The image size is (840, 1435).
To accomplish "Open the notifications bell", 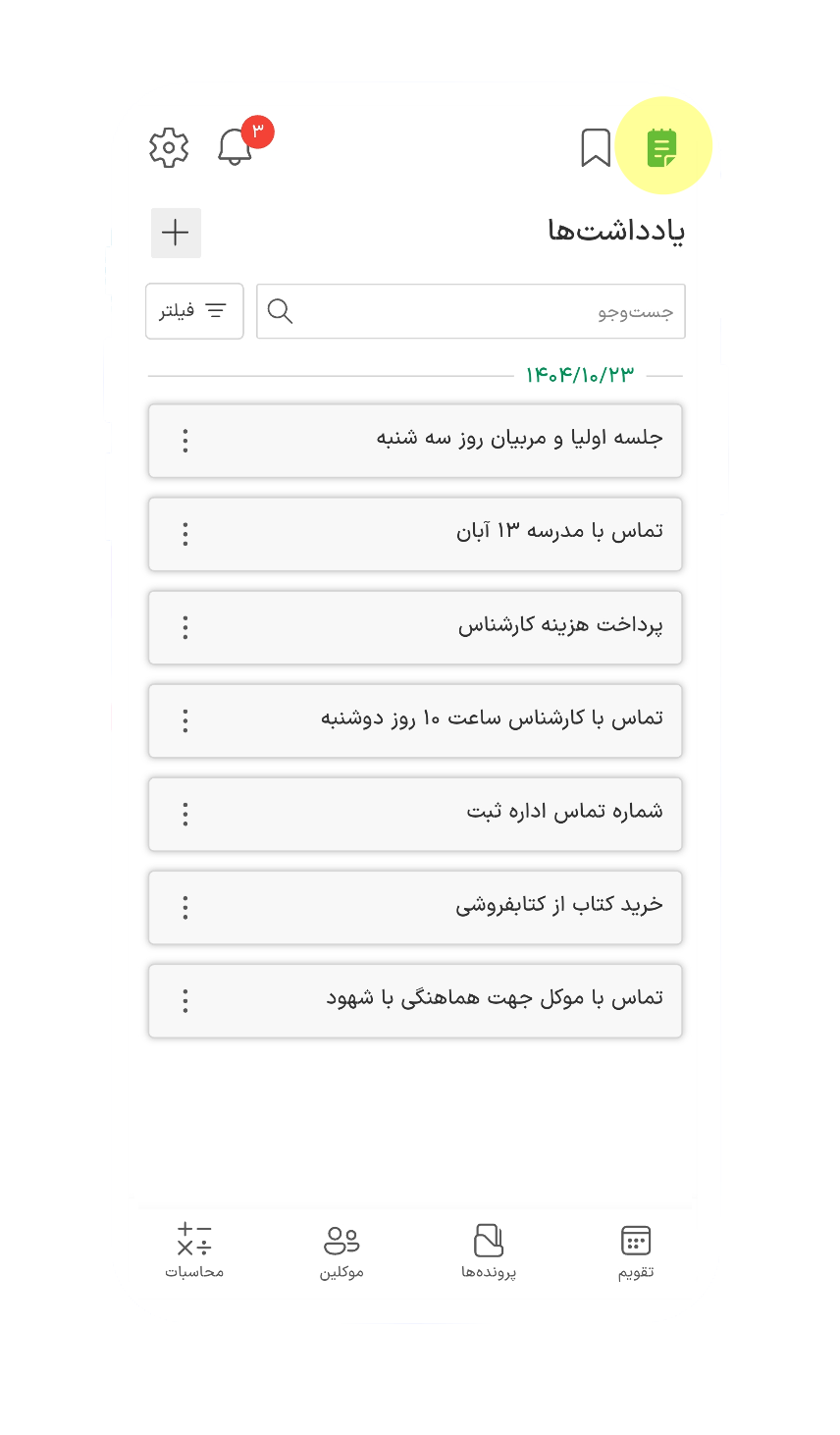I will click(236, 147).
